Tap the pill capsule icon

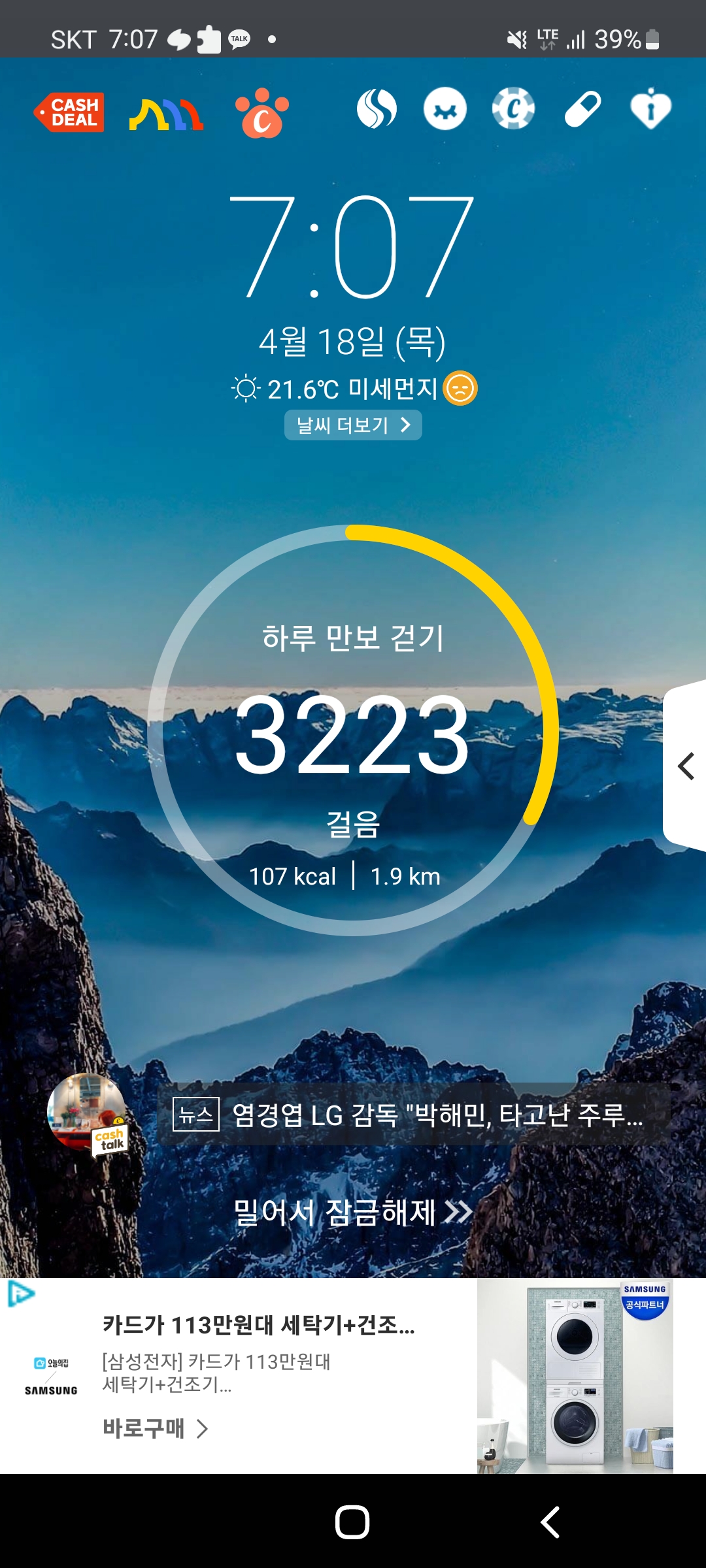click(x=582, y=108)
